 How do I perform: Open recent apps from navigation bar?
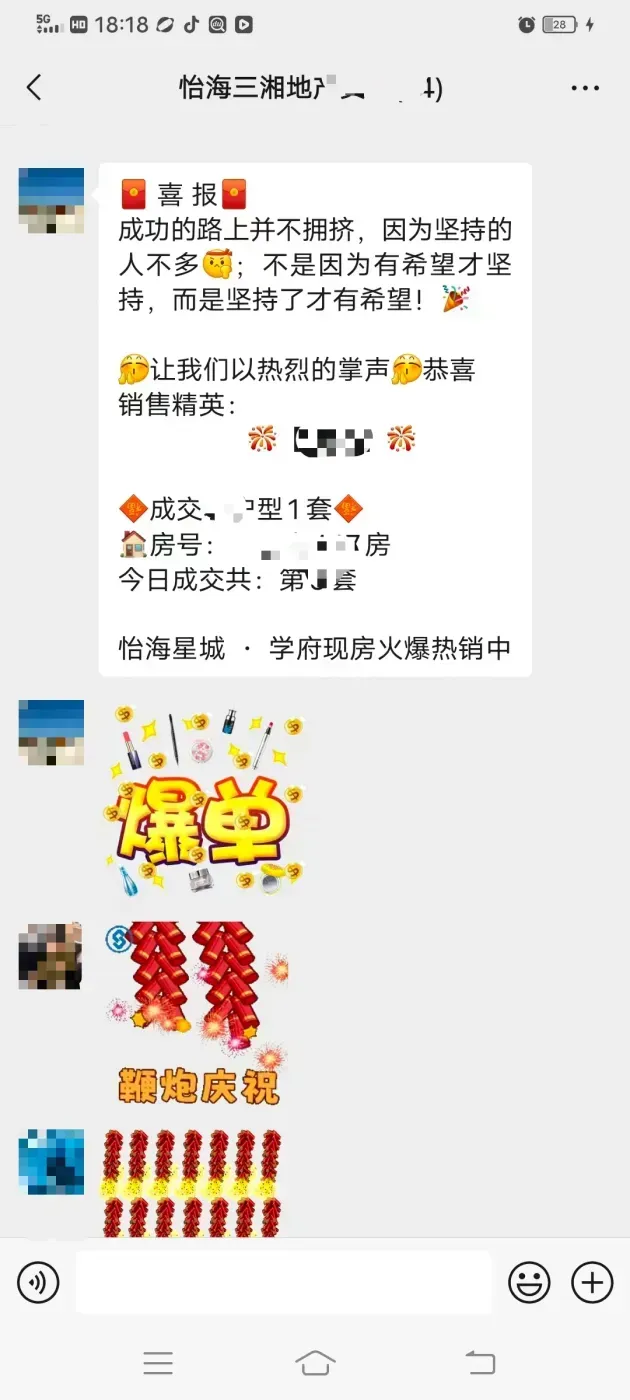(158, 1362)
